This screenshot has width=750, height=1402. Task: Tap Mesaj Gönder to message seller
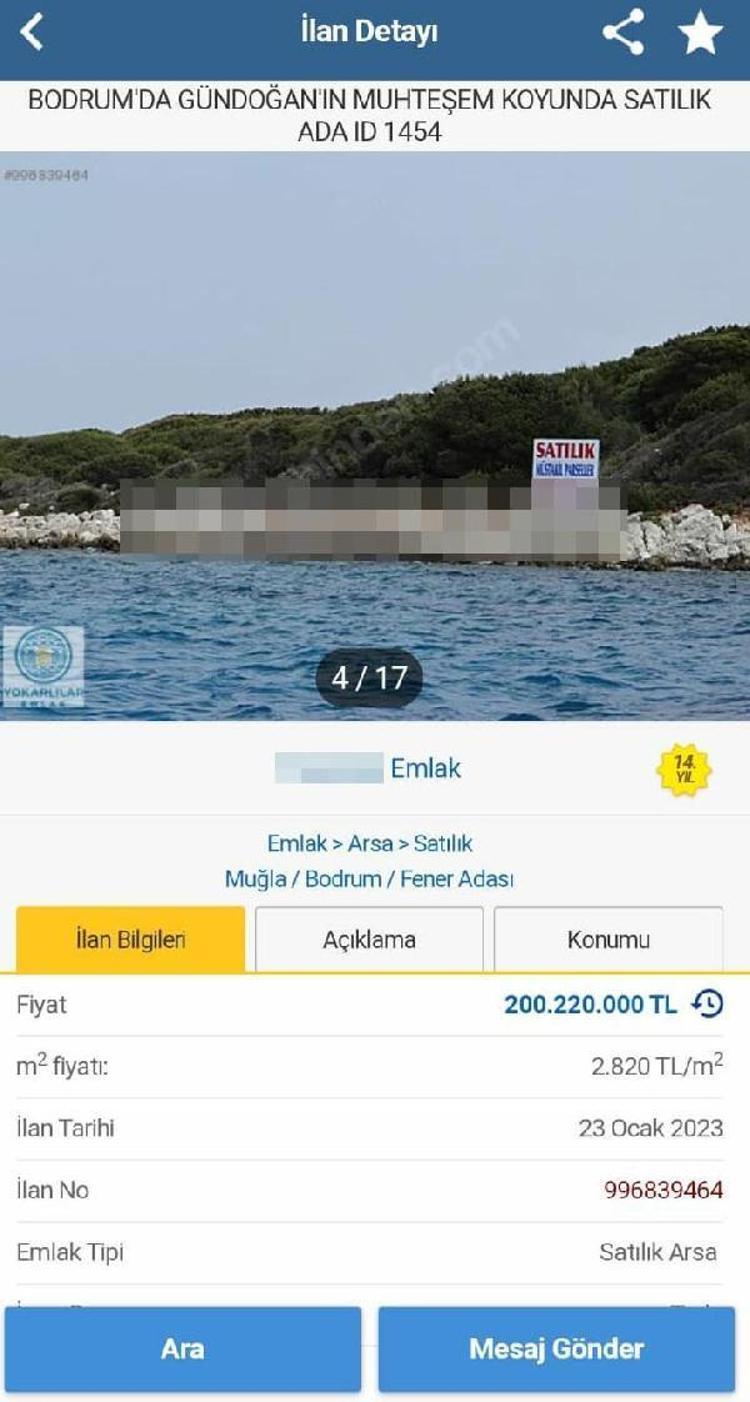pos(556,1348)
